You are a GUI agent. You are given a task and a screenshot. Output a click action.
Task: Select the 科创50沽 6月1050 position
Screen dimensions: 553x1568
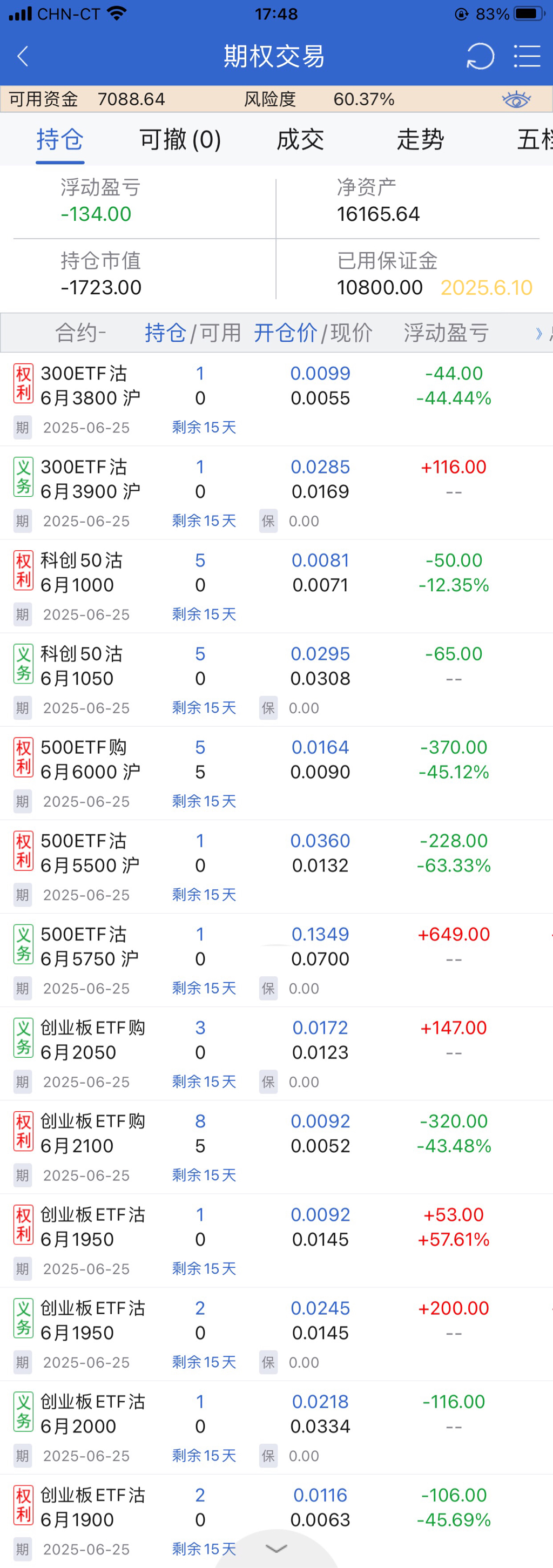[82, 666]
